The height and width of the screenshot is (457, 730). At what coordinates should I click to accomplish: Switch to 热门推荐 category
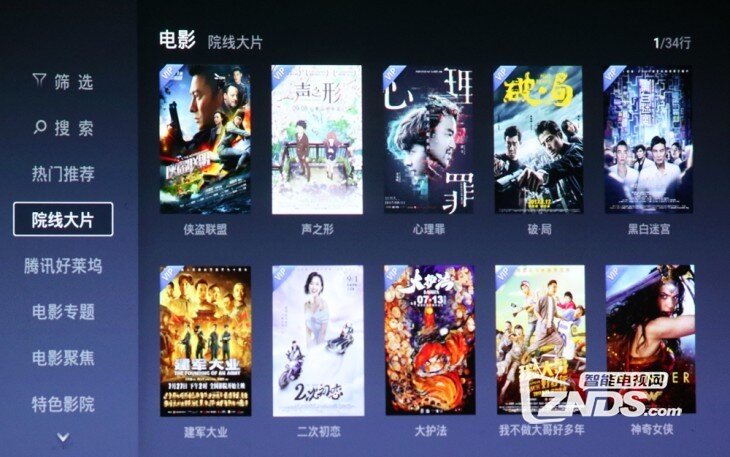click(x=63, y=174)
